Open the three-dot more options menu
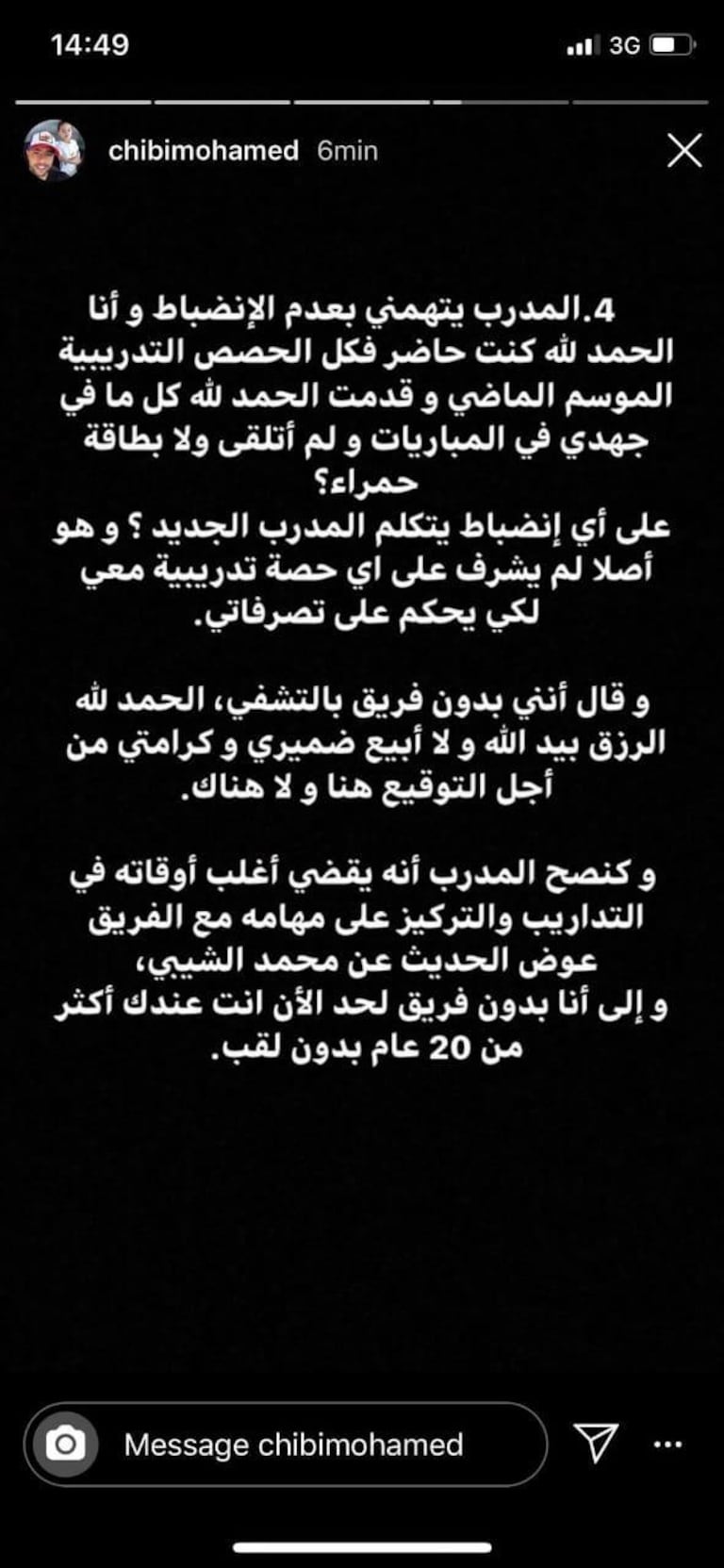724x1568 pixels. [x=667, y=1444]
